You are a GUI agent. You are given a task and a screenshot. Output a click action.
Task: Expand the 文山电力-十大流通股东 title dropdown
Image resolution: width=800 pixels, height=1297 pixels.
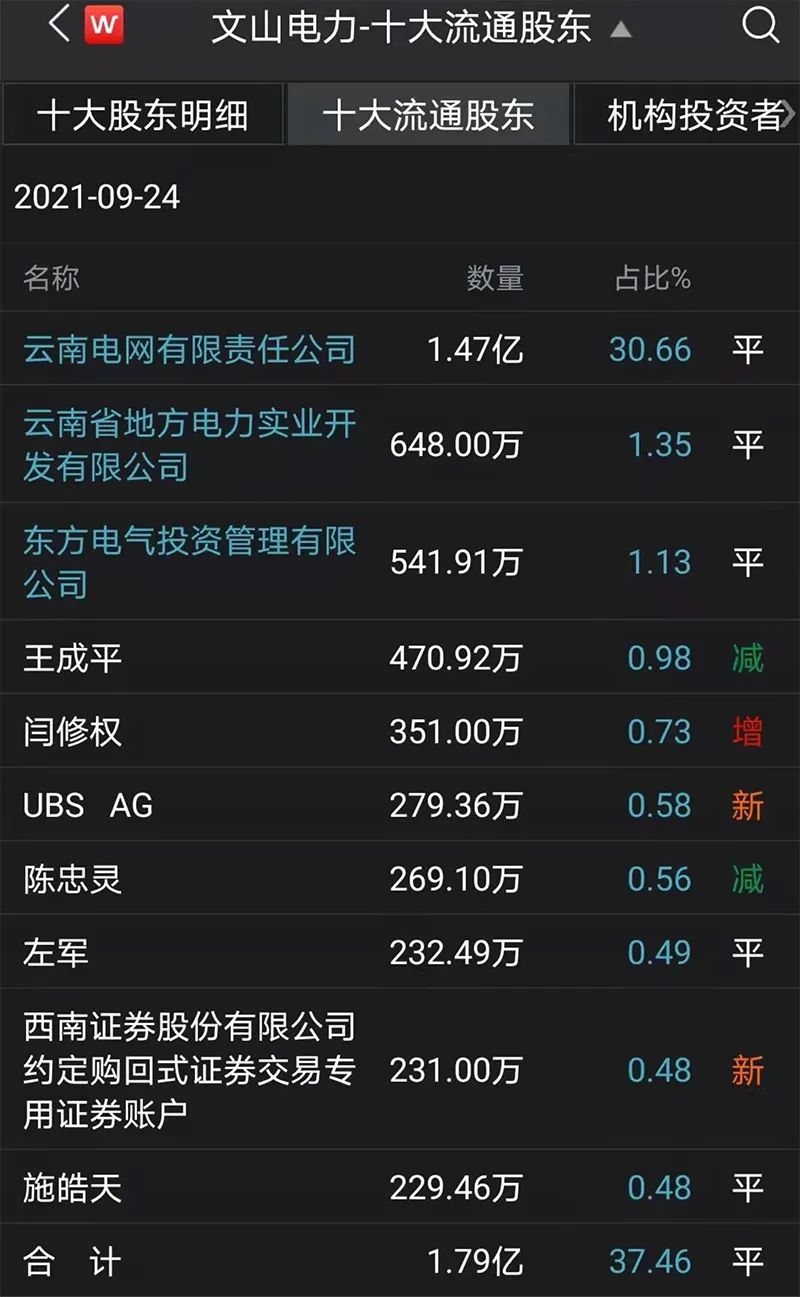click(620, 30)
